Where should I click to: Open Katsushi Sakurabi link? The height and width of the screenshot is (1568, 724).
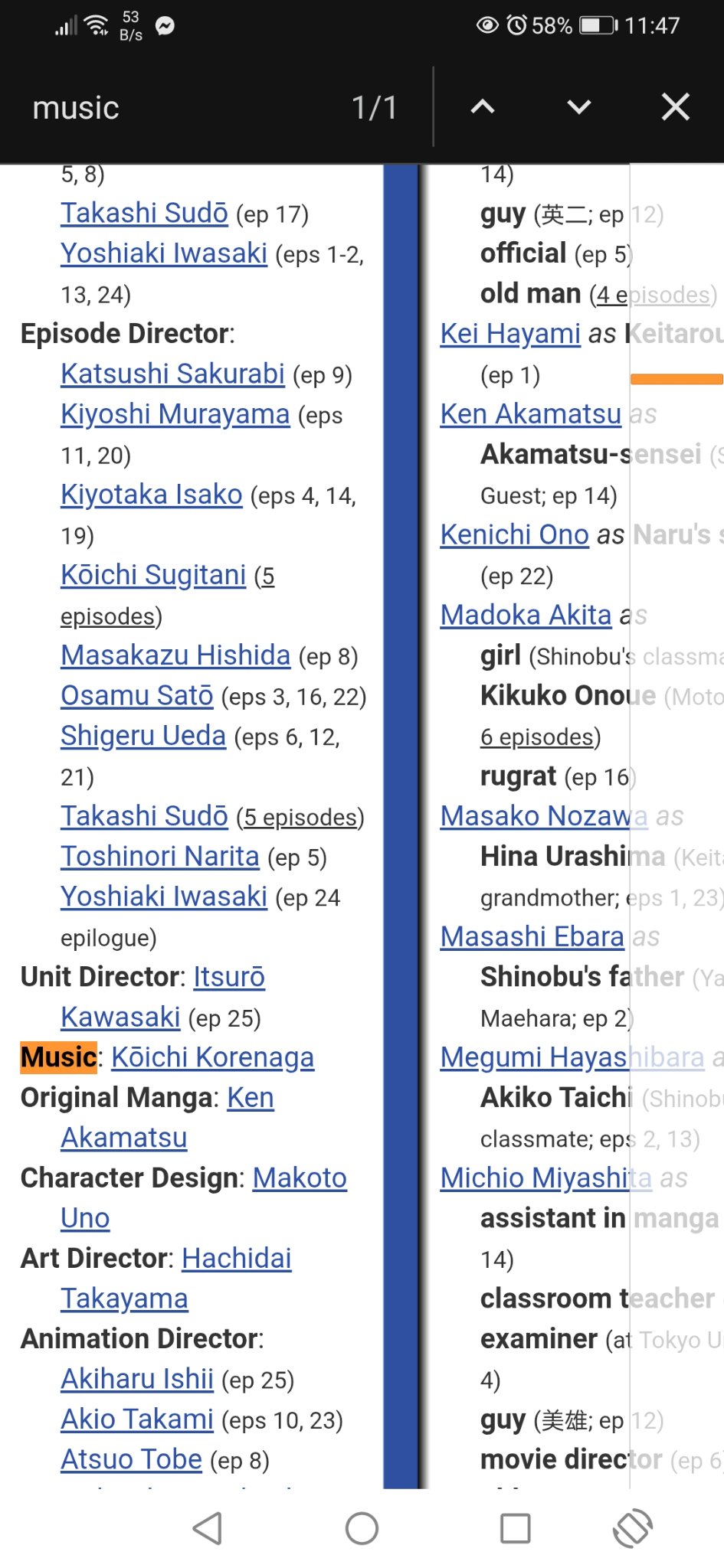pos(172,374)
